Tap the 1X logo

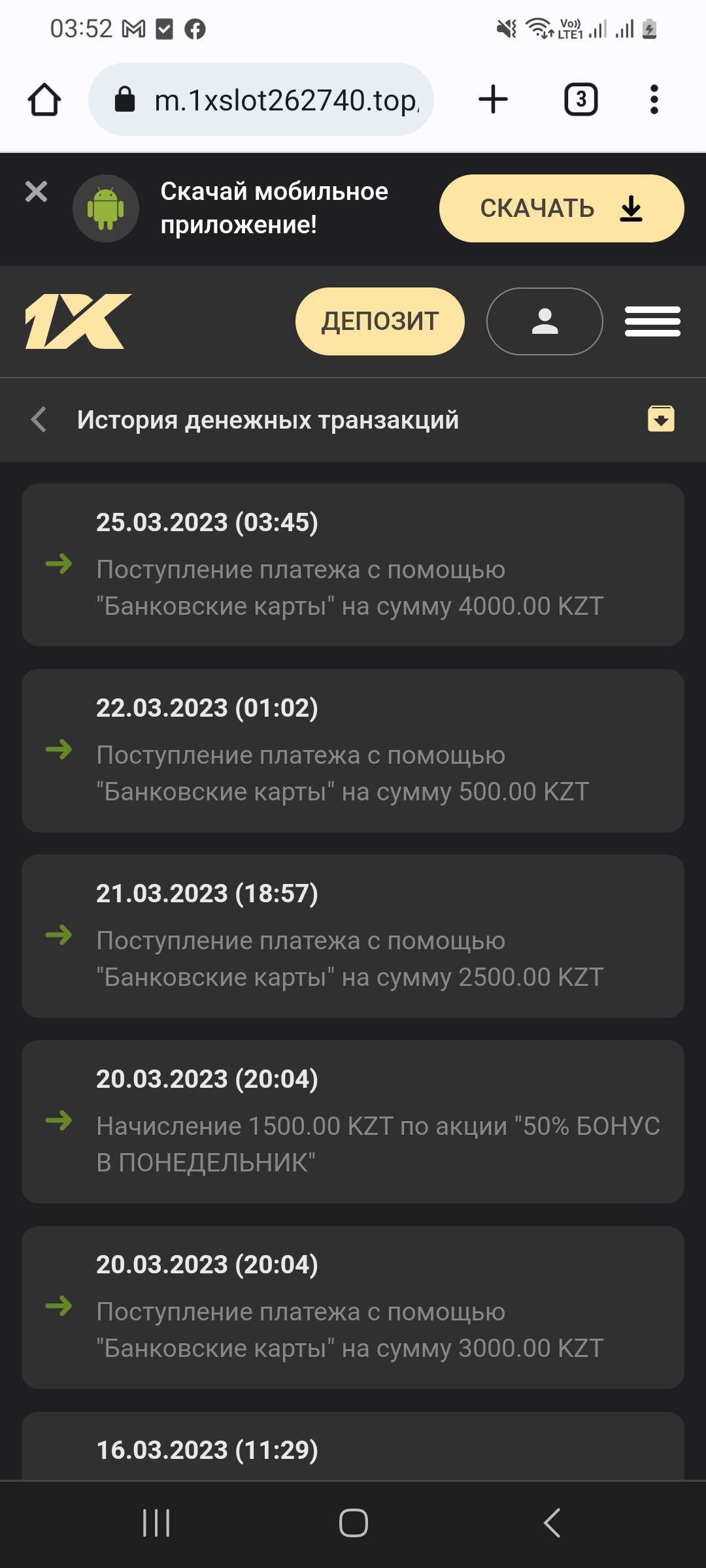pyautogui.click(x=78, y=321)
